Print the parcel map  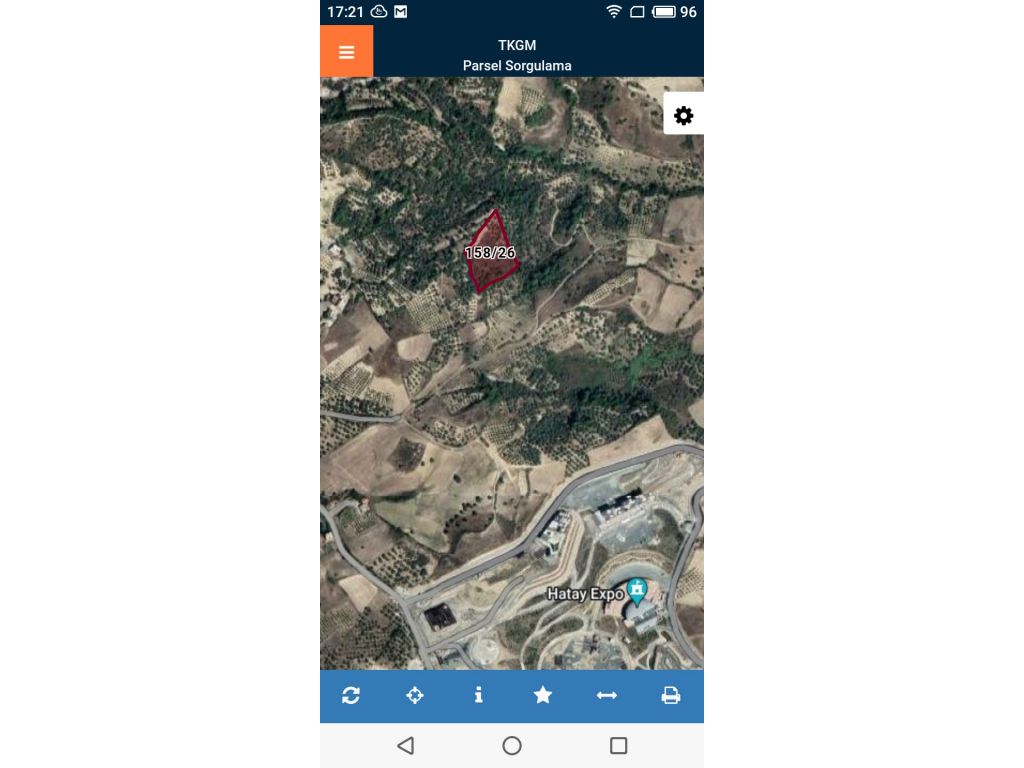click(x=671, y=695)
